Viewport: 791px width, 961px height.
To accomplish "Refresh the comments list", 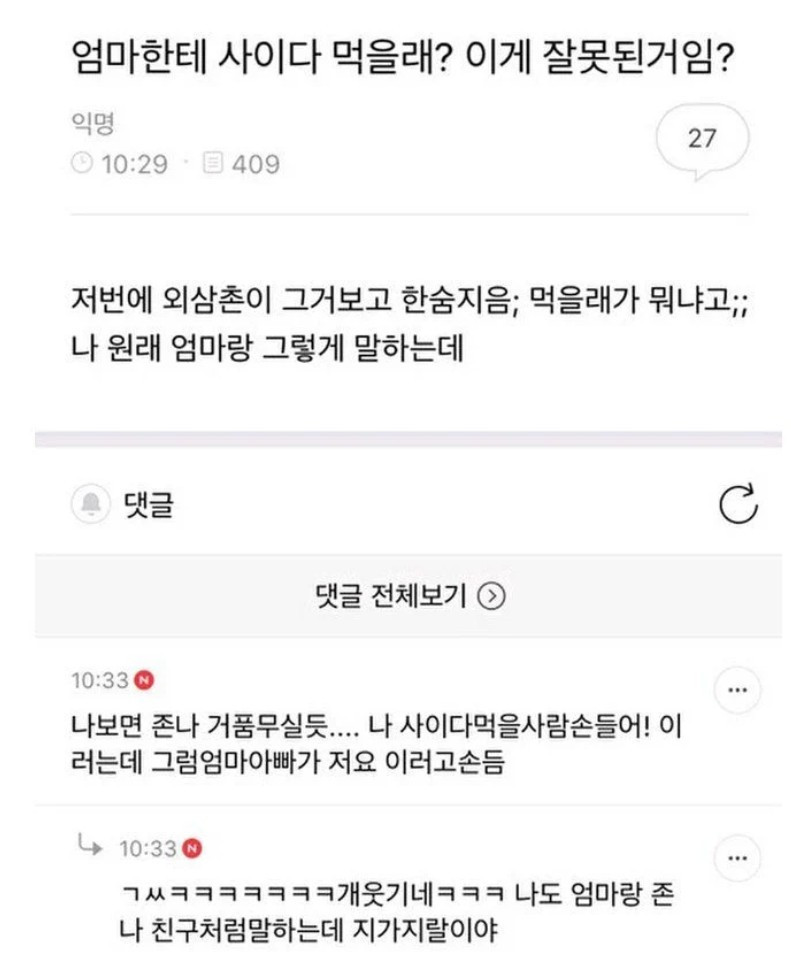I will coord(738,507).
